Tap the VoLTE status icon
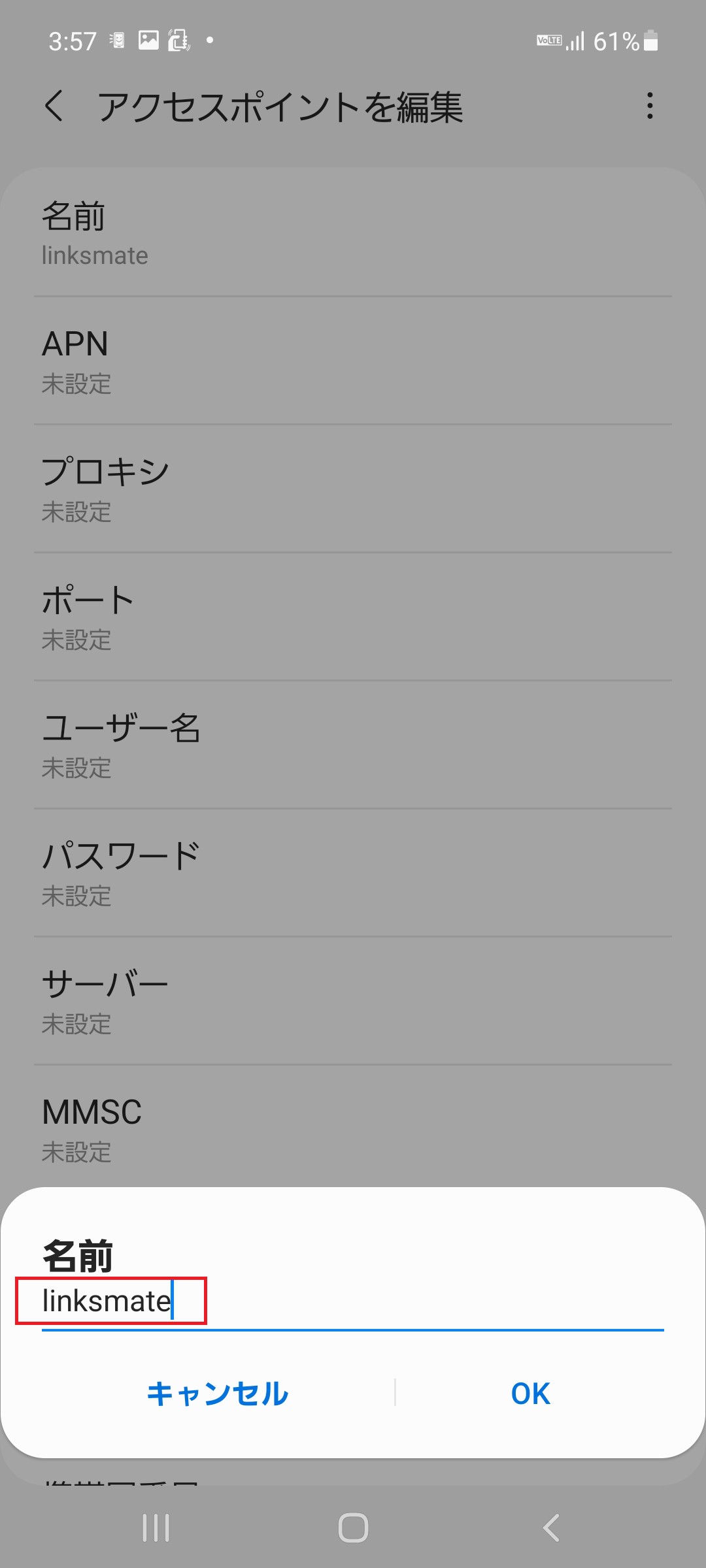This screenshot has height=1568, width=706. pos(548,41)
